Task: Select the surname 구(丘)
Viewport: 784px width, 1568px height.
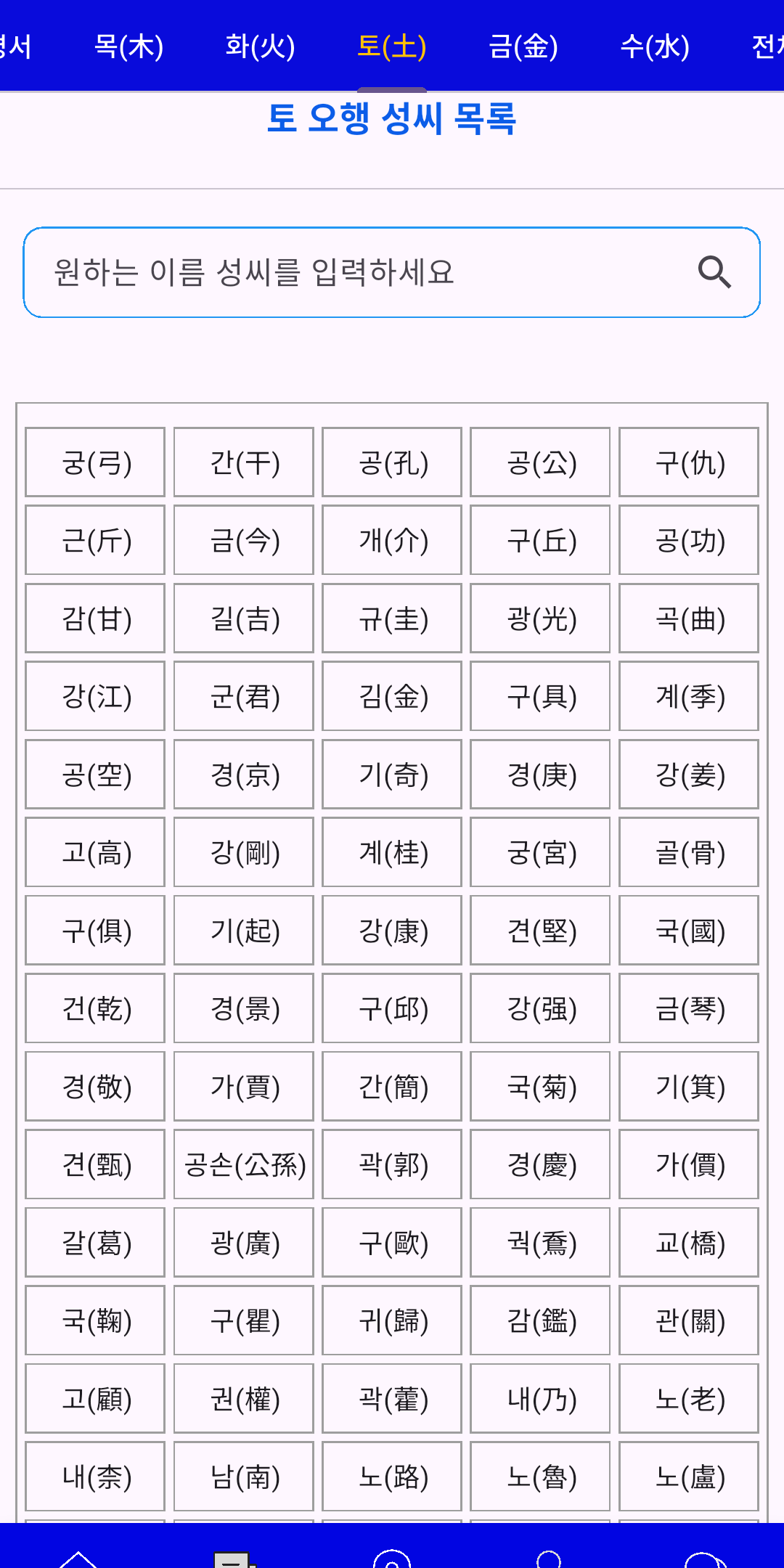Action: pos(540,540)
